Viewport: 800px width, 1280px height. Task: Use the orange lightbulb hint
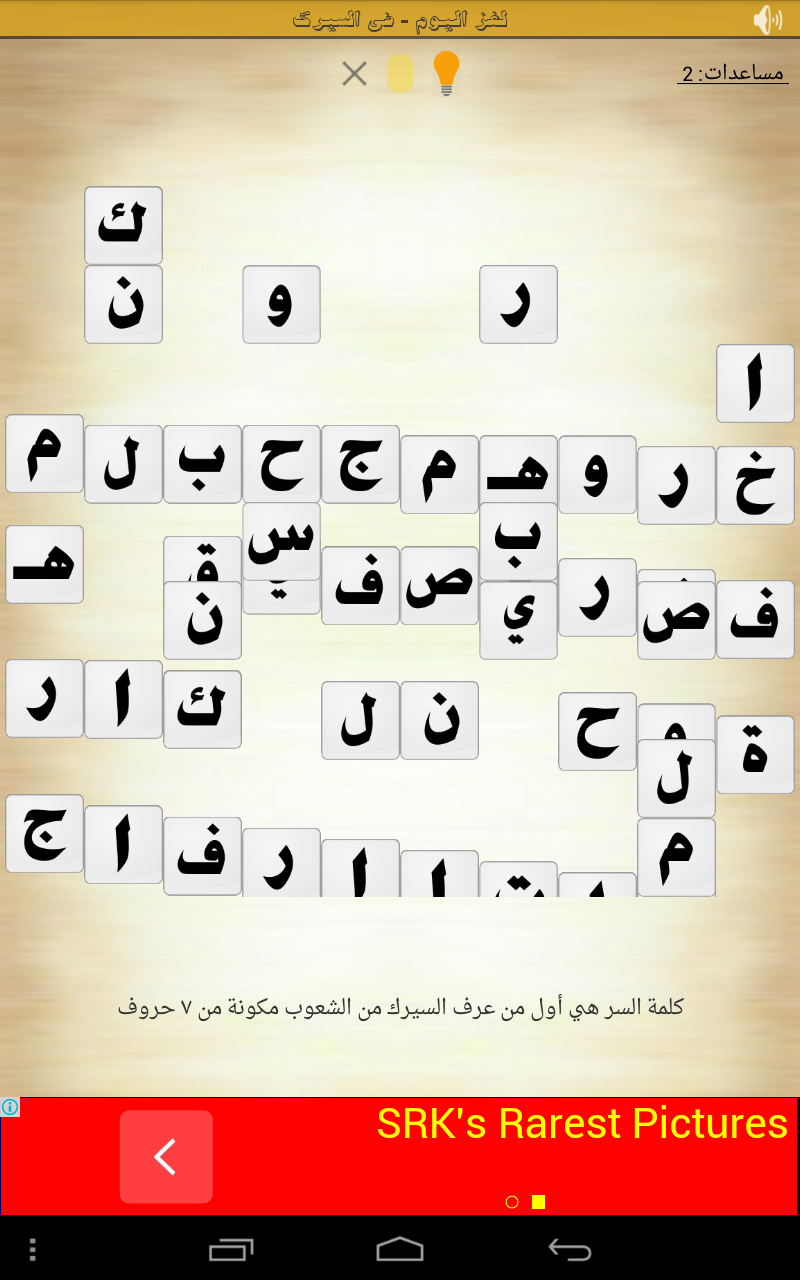pyautogui.click(x=446, y=73)
